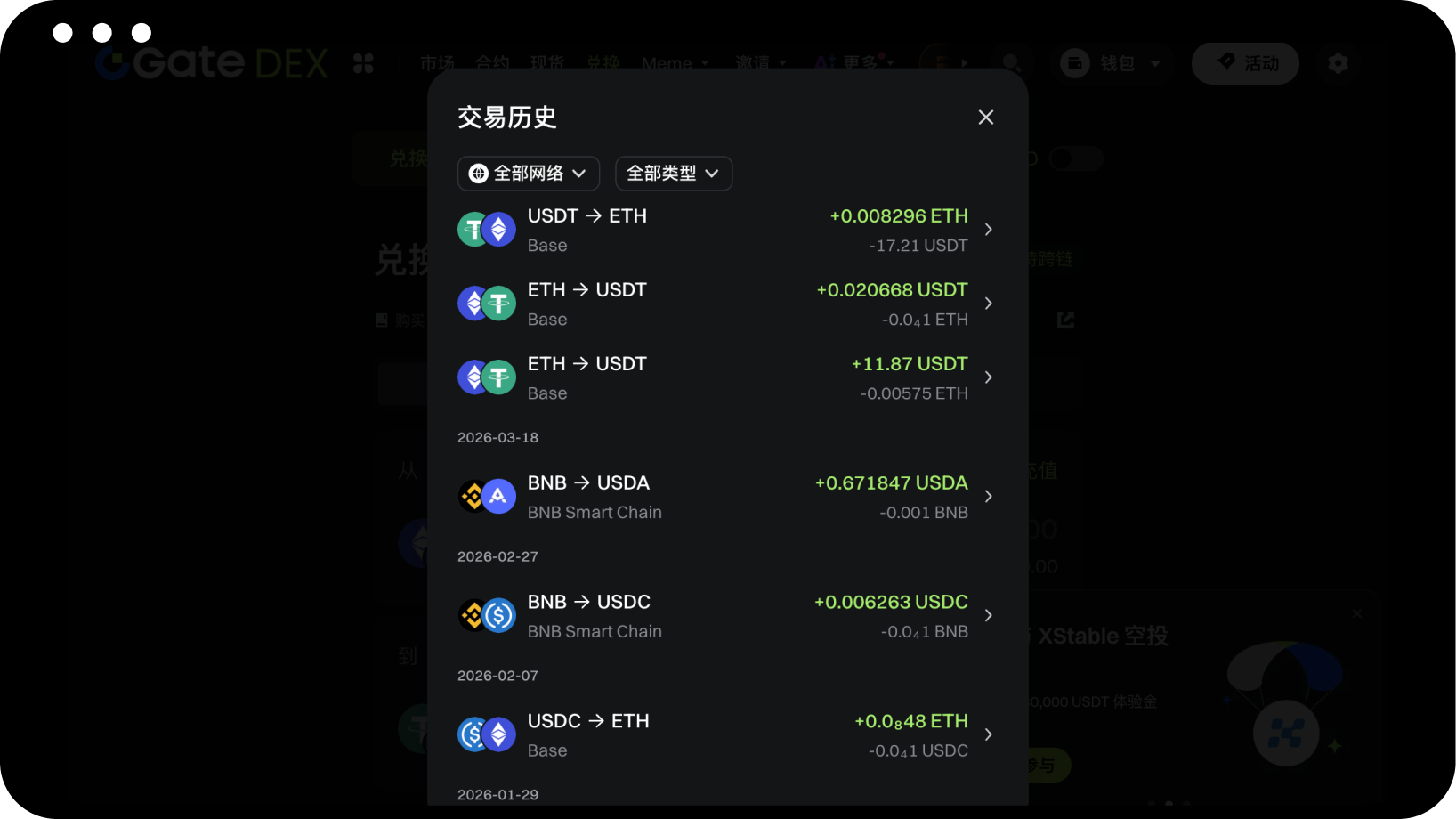Close the 交易历史 dialog
This screenshot has height=819, width=1456.
coord(985,118)
